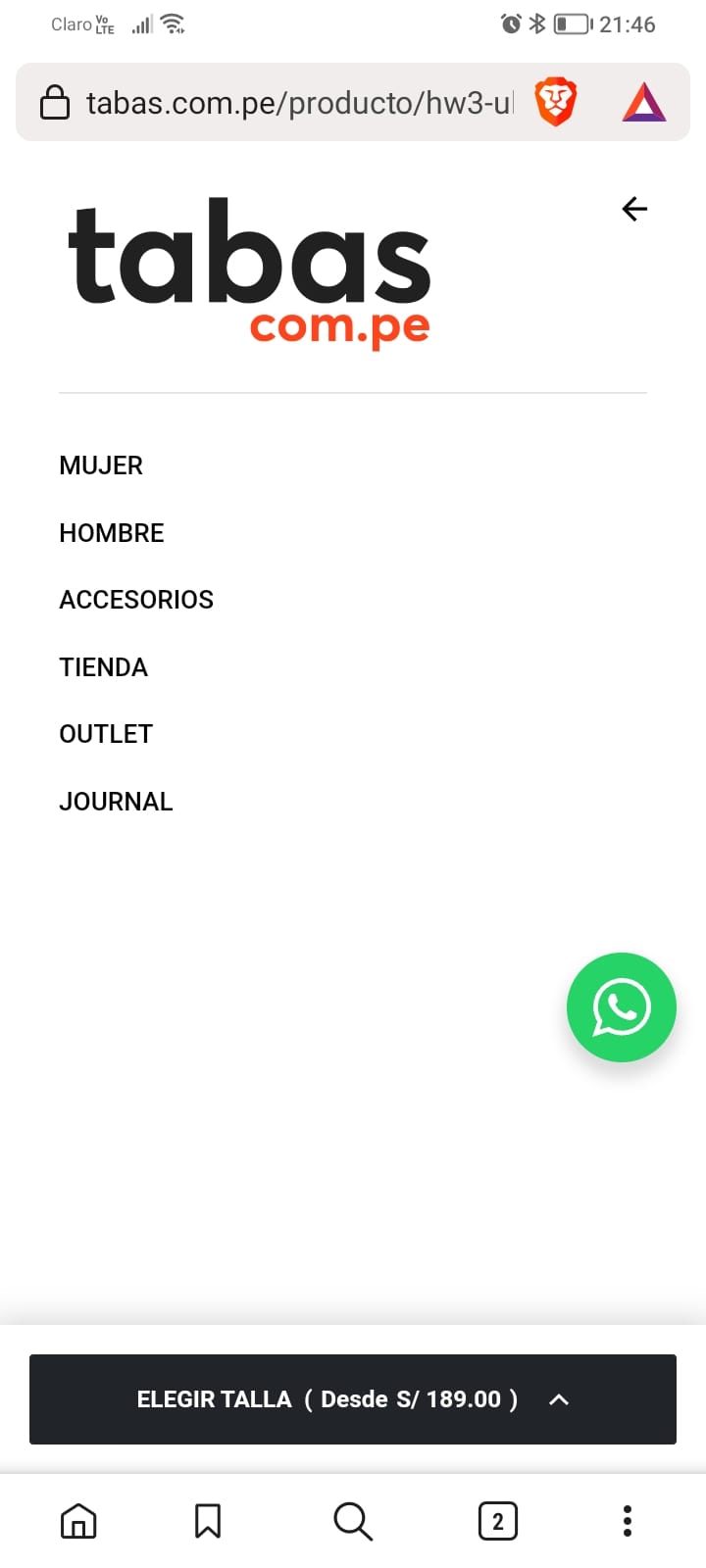Tap the browser address bar
Image resolution: width=706 pixels, height=1568 pixels.
pyautogui.click(x=294, y=103)
